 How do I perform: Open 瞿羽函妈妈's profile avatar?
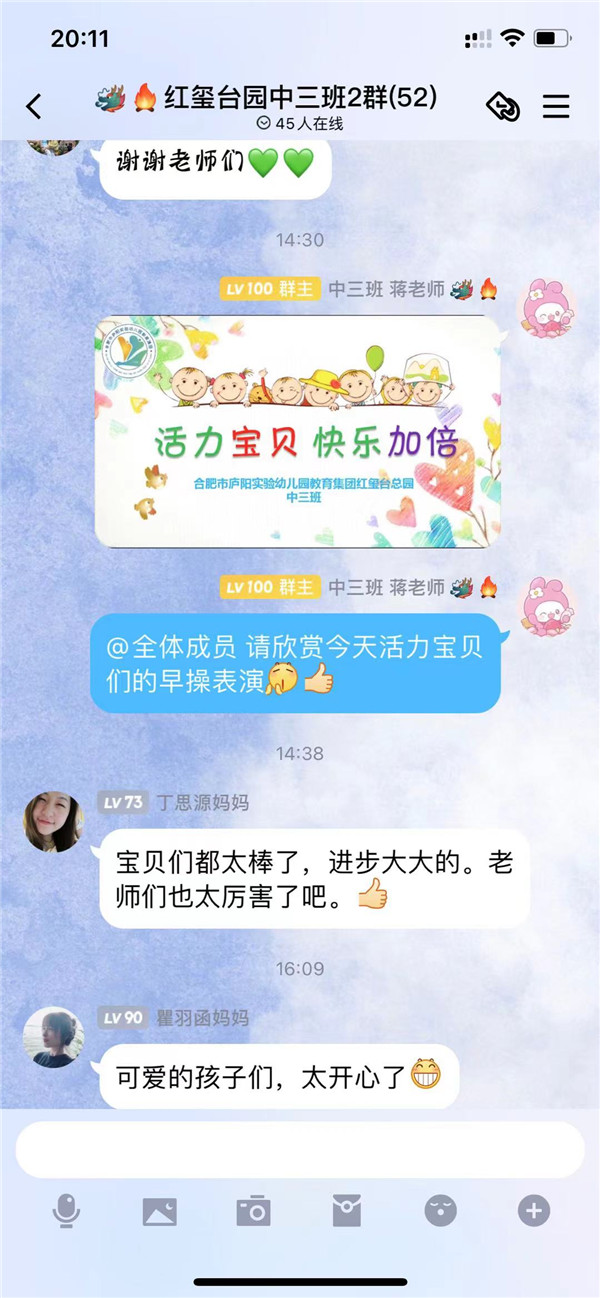53,1037
